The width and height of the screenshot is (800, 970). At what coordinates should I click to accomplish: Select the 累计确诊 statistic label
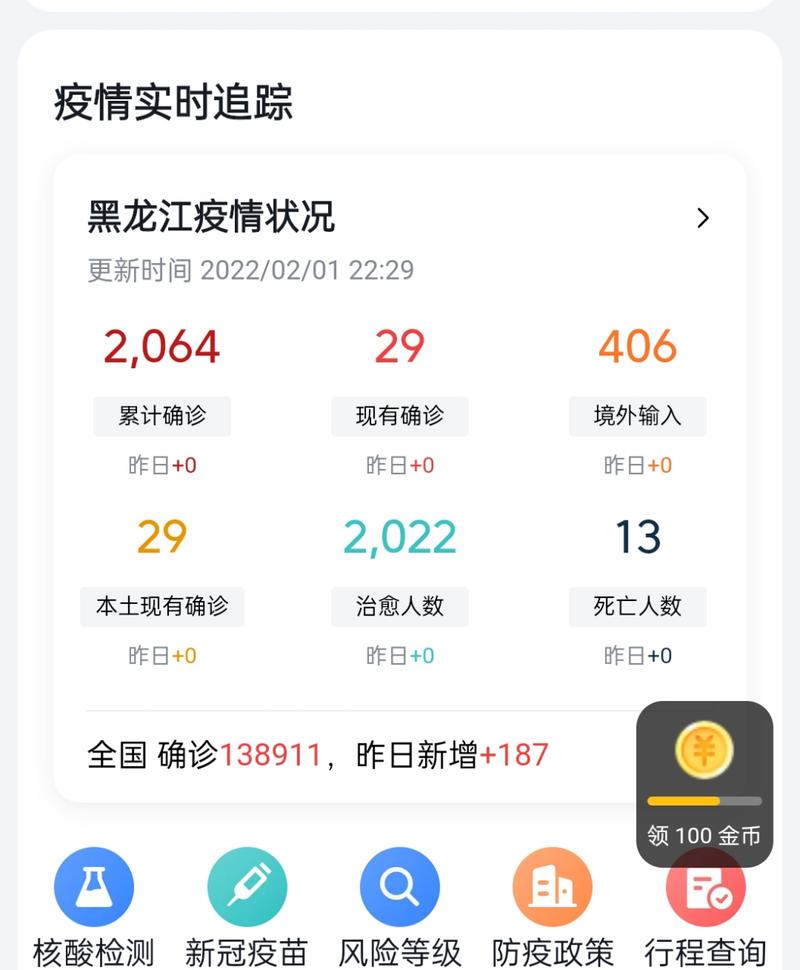(162, 416)
